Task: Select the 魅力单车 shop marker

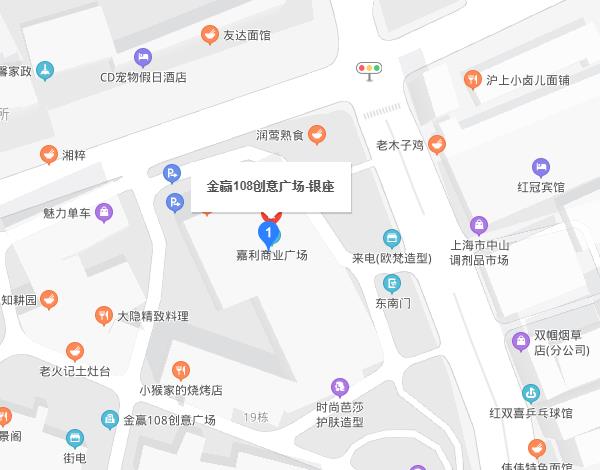Action: [x=104, y=212]
